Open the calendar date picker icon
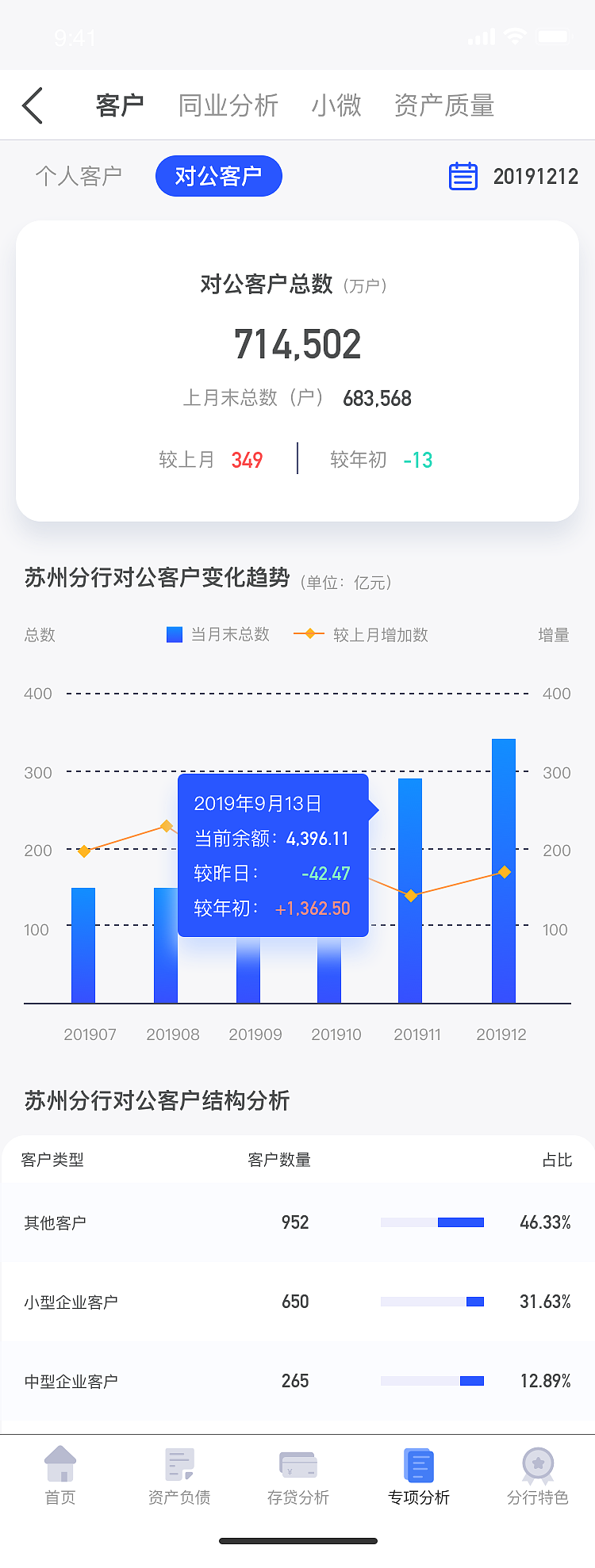The width and height of the screenshot is (595, 1568). [x=463, y=176]
